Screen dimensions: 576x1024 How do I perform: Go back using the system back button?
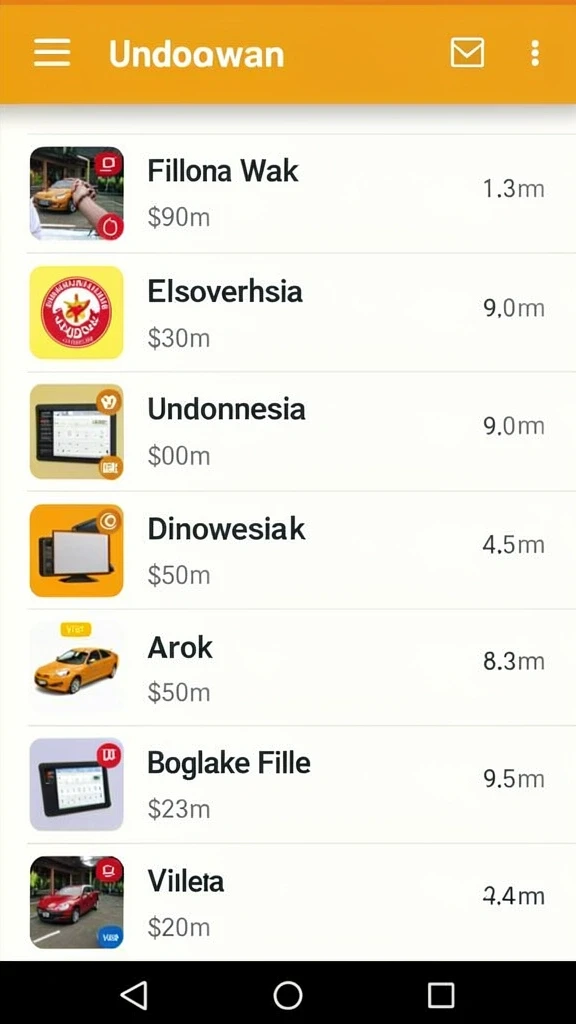click(x=135, y=995)
